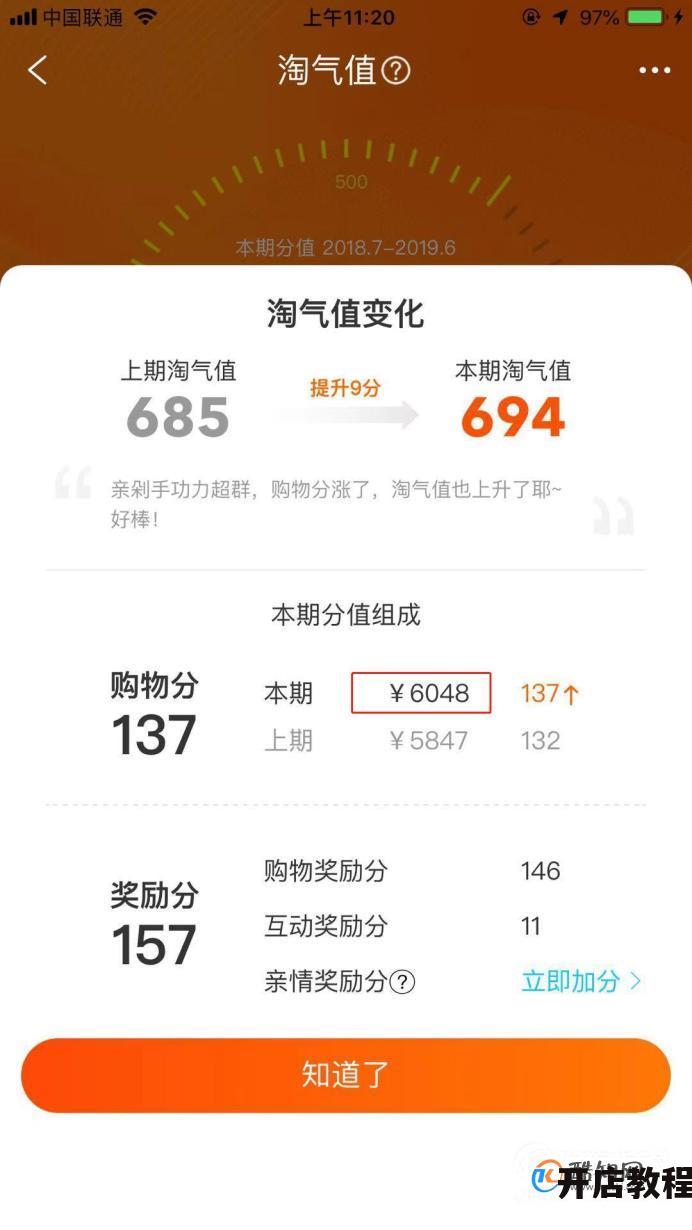Open the question mark next to 亲情奖励分

pyautogui.click(x=402, y=982)
